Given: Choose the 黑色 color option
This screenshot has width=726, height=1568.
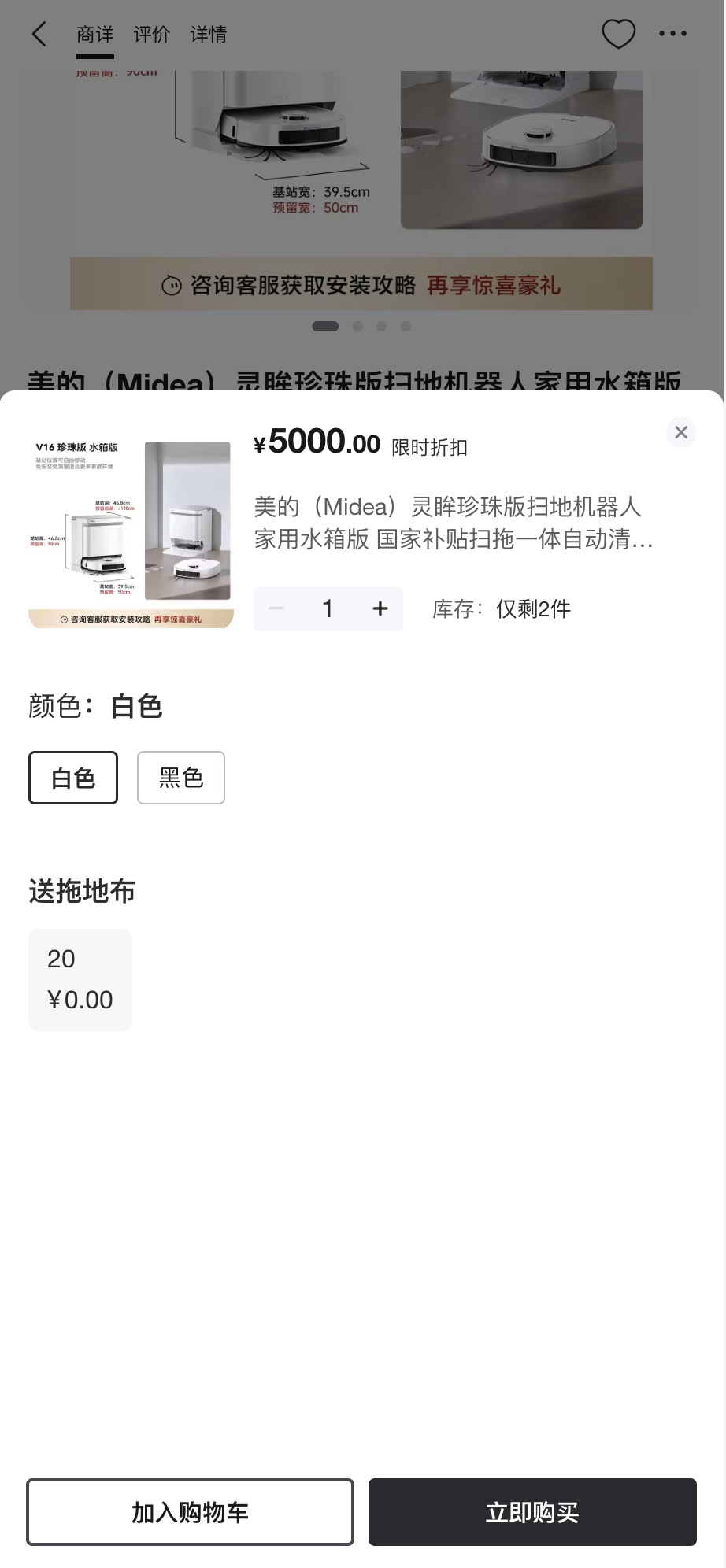Looking at the screenshot, I should [181, 778].
